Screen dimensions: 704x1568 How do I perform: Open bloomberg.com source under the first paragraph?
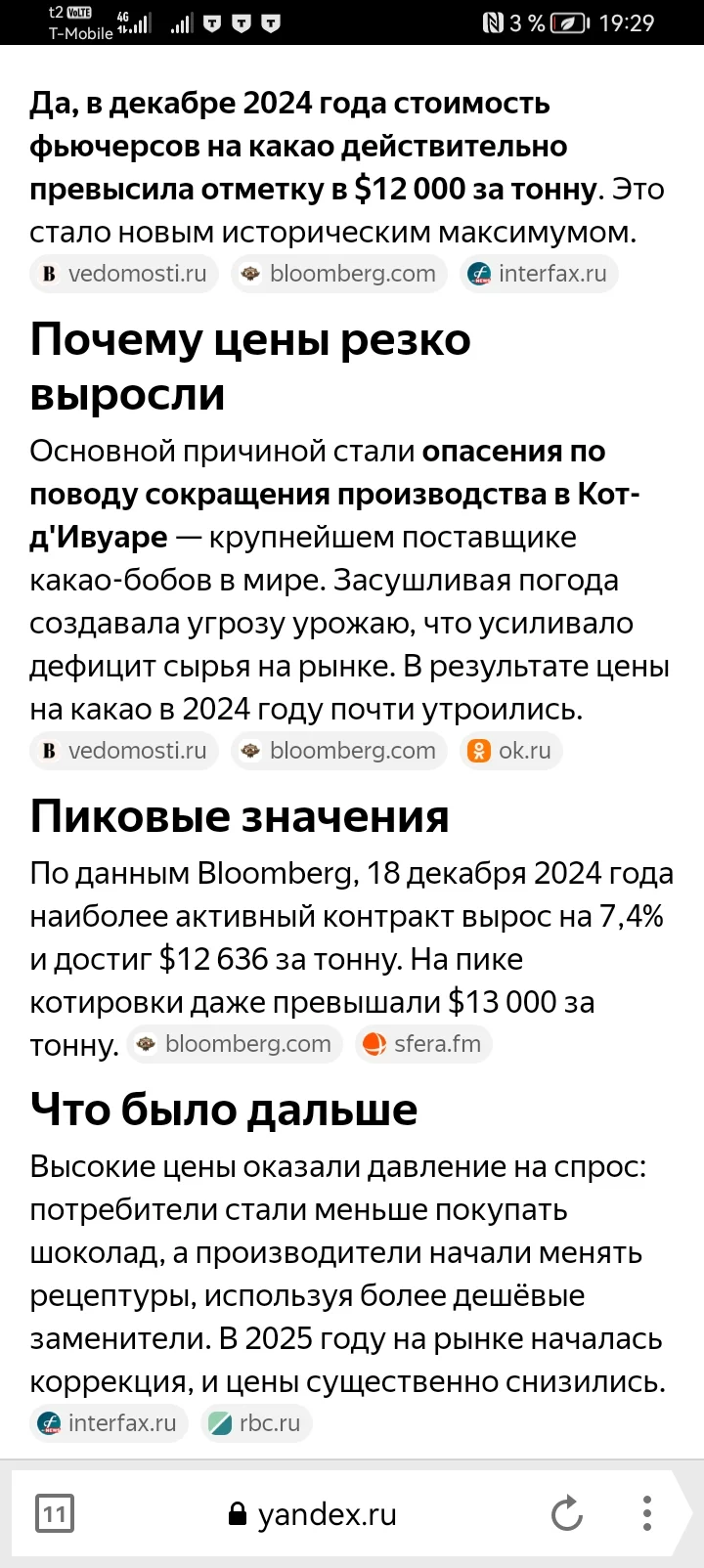coord(339,274)
